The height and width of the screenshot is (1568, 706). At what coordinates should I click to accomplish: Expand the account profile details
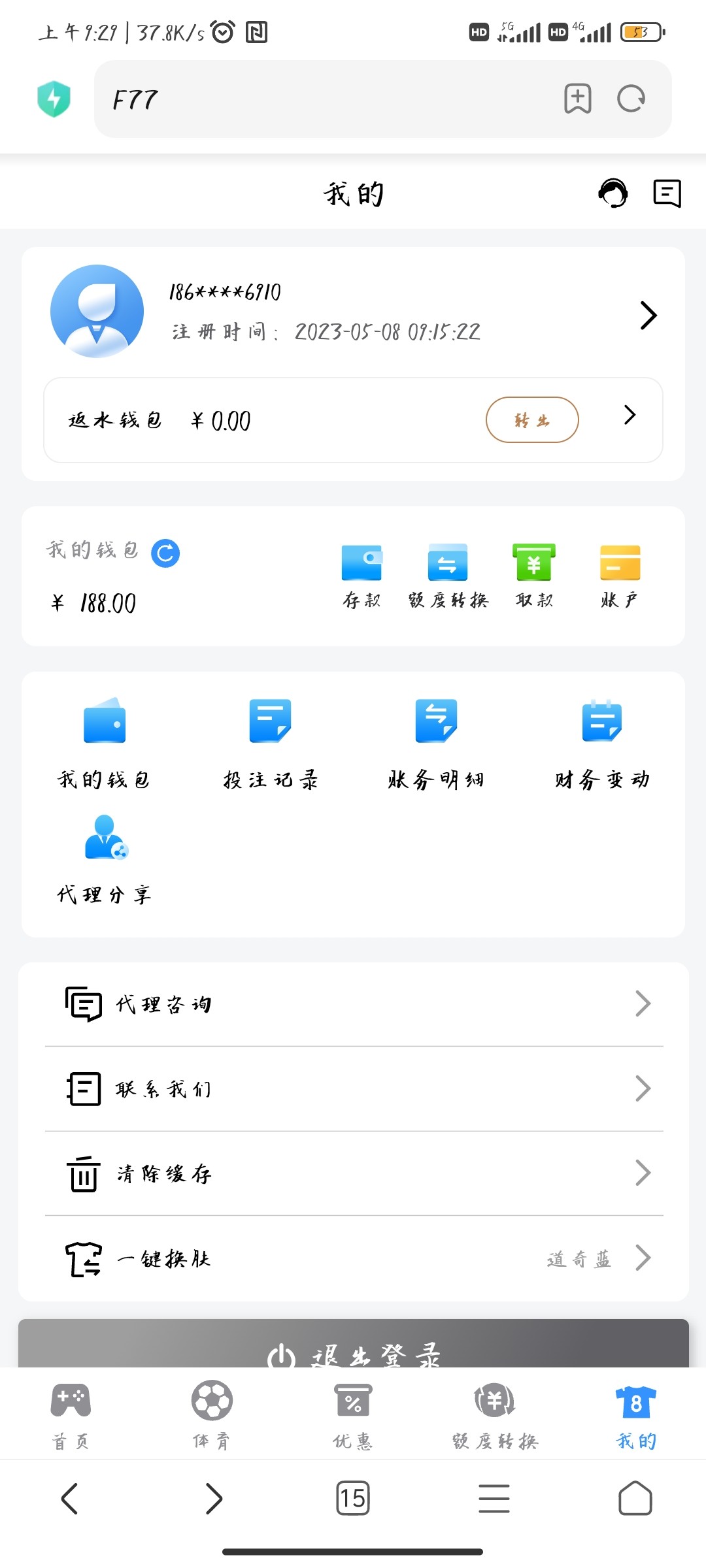(x=648, y=316)
